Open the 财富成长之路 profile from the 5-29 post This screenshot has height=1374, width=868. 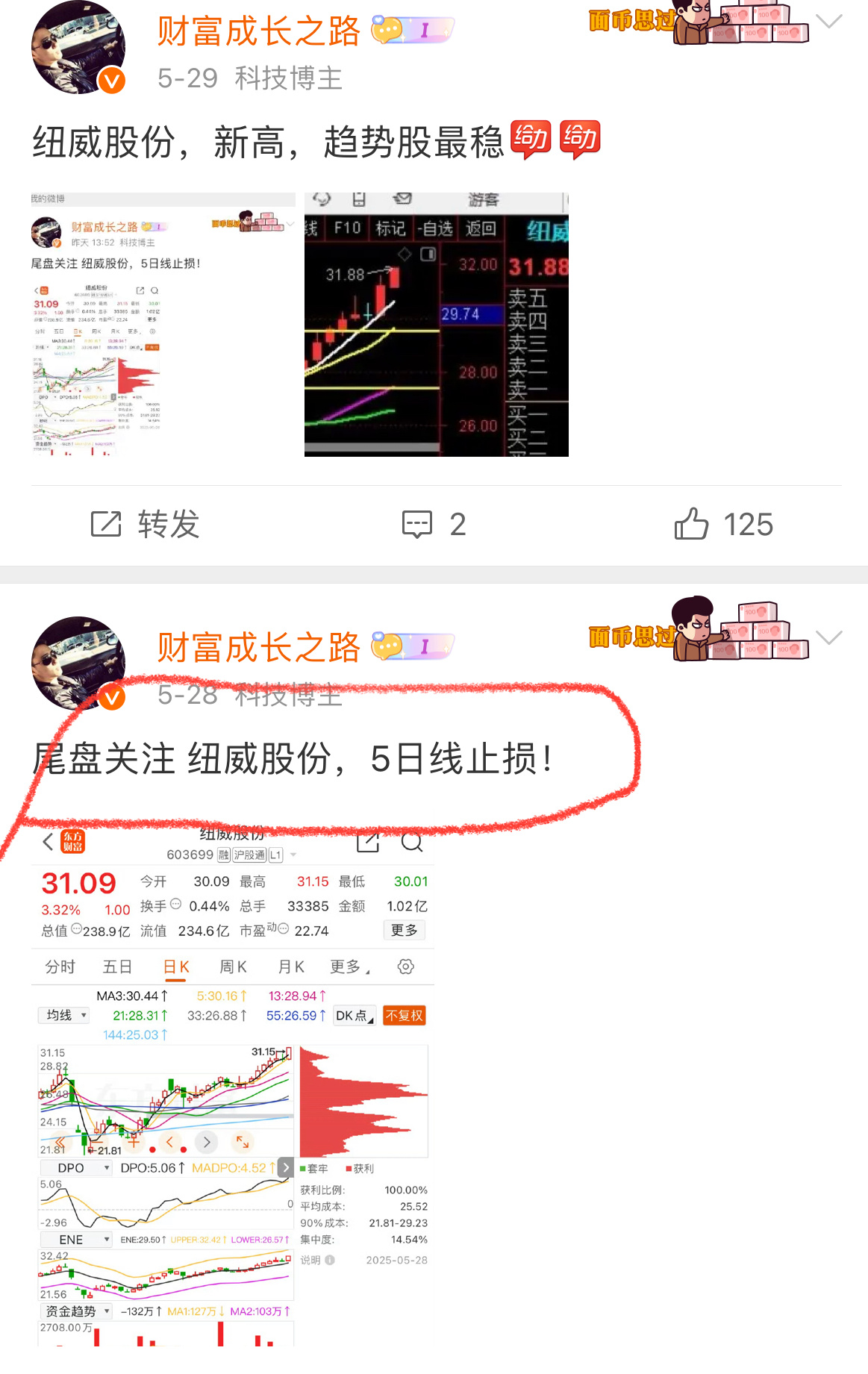(x=258, y=31)
